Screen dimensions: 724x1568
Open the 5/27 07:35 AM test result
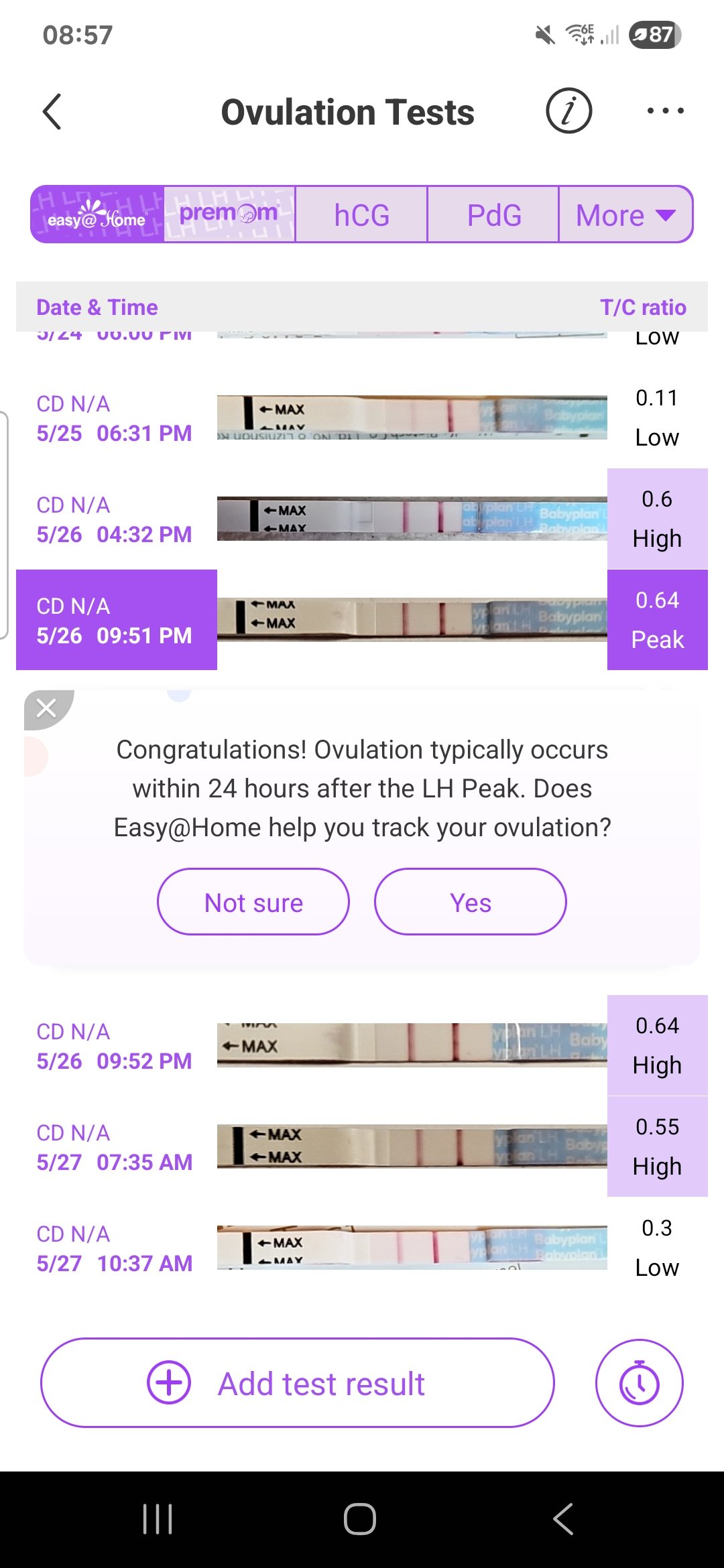click(362, 1147)
